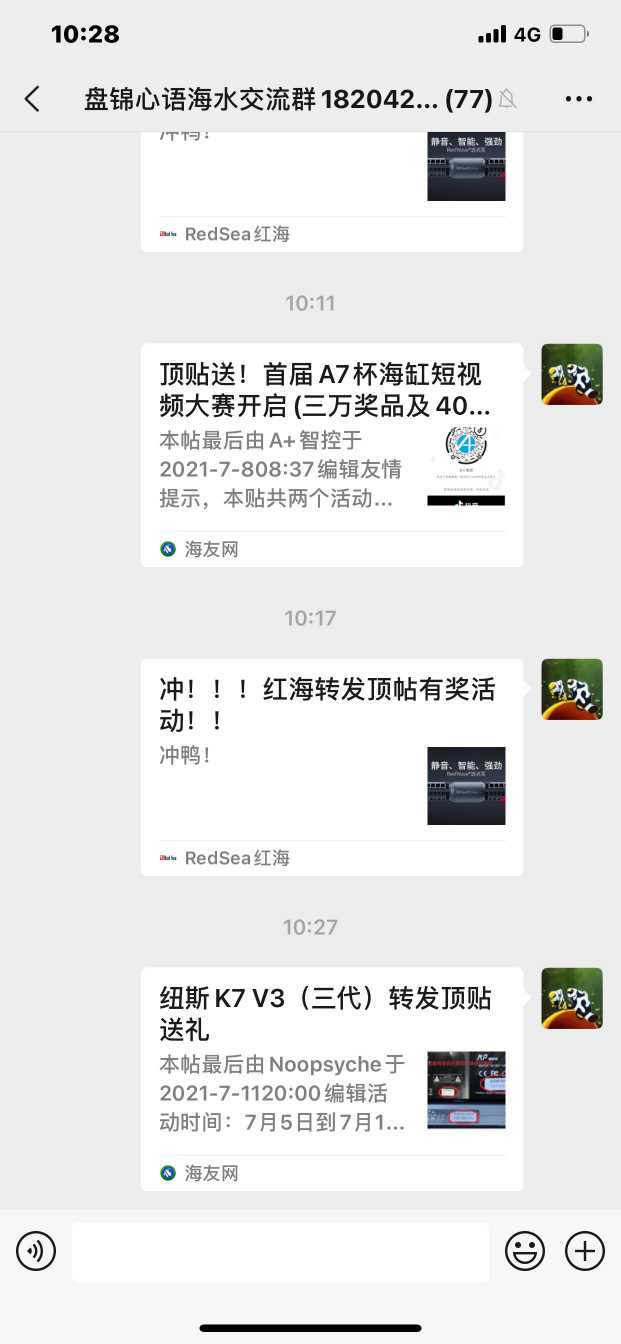Image resolution: width=621 pixels, height=1344 pixels.
Task: Go back from the group chat
Action: pos(33,99)
